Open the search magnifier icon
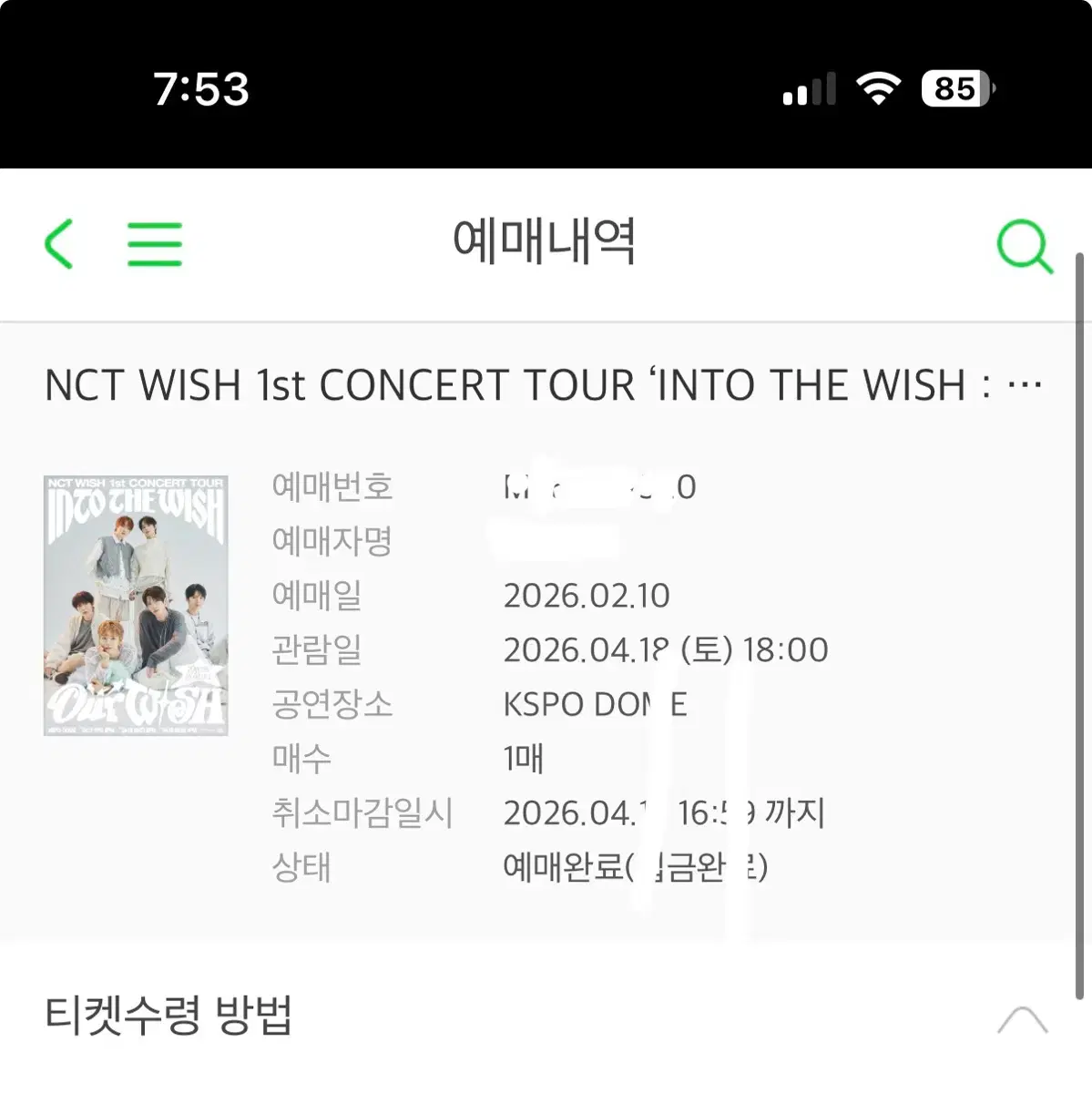Viewport: 1092px width, 1093px height. pos(1024,245)
